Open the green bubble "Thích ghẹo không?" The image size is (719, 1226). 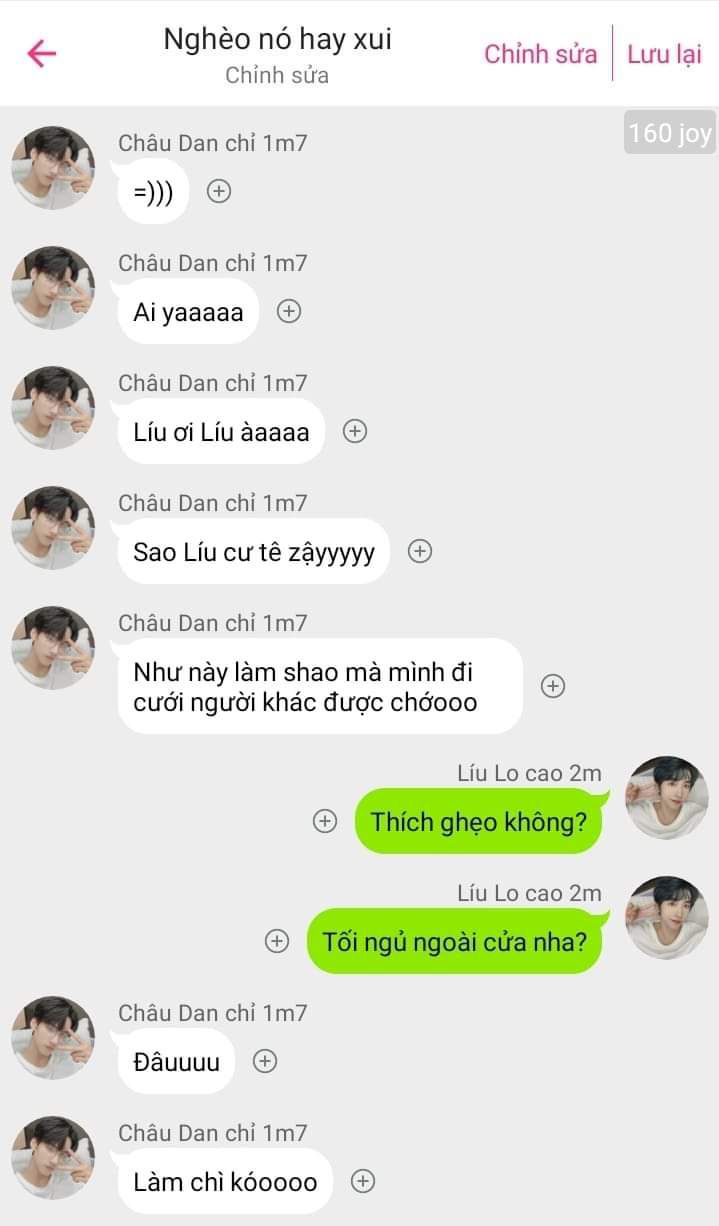coord(478,822)
